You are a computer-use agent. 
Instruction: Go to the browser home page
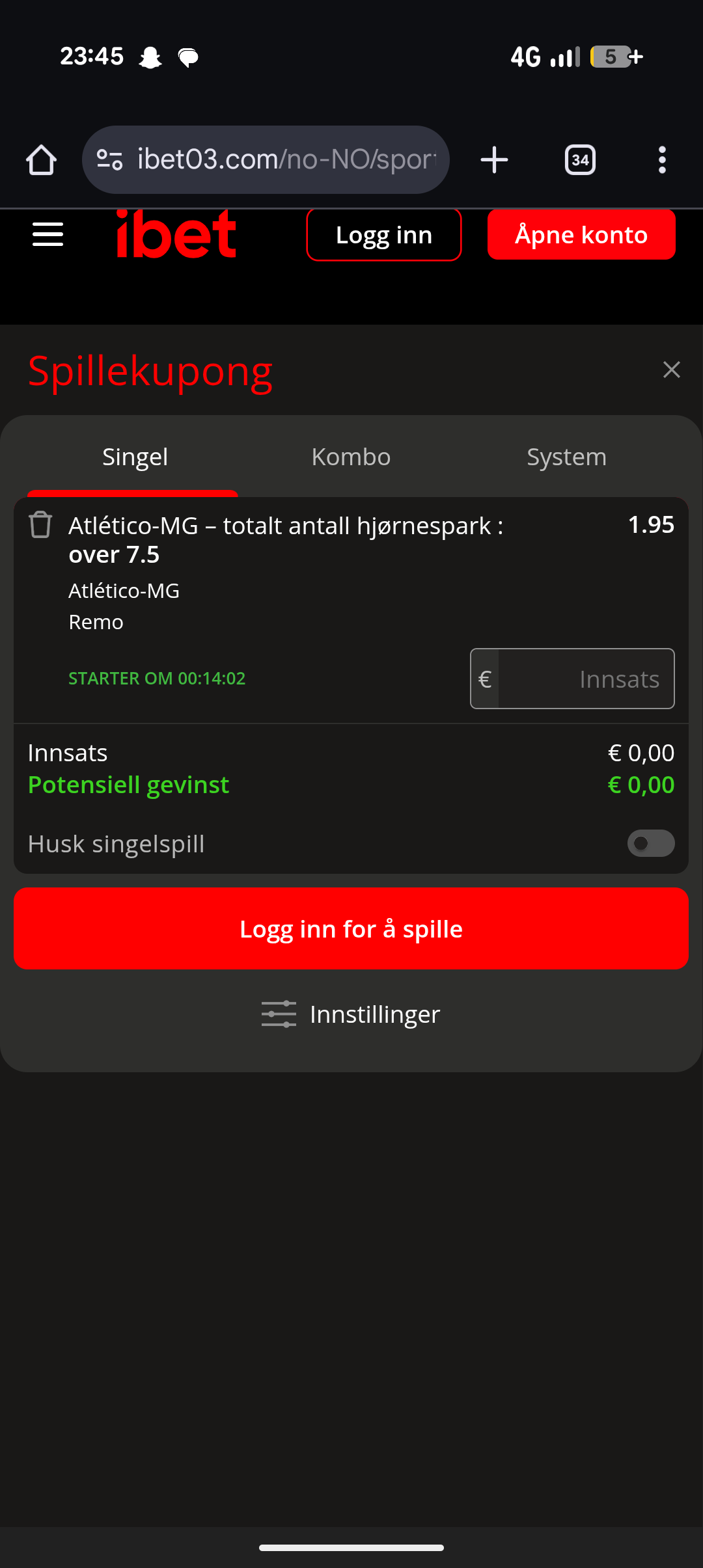[41, 159]
